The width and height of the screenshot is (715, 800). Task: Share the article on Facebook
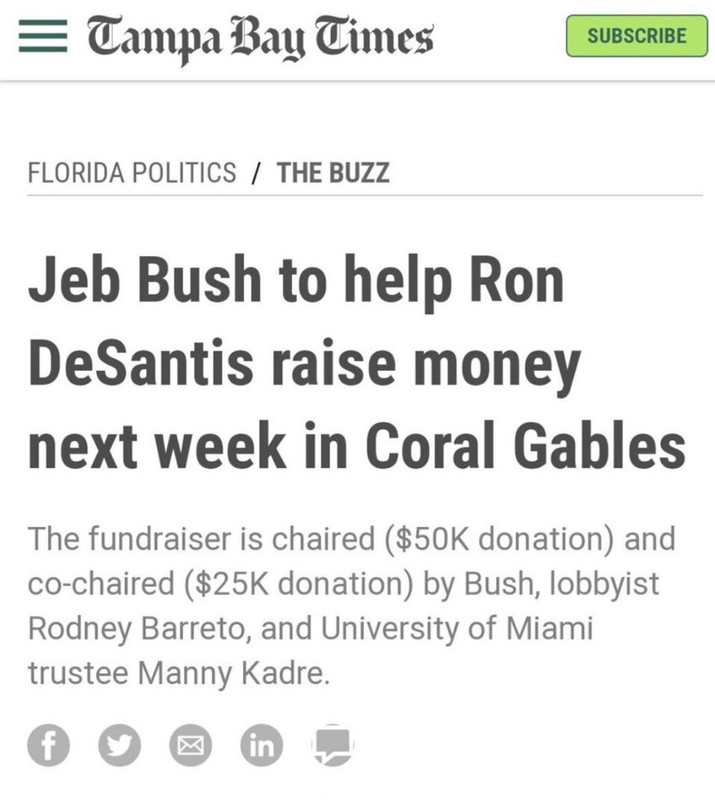[x=49, y=746]
